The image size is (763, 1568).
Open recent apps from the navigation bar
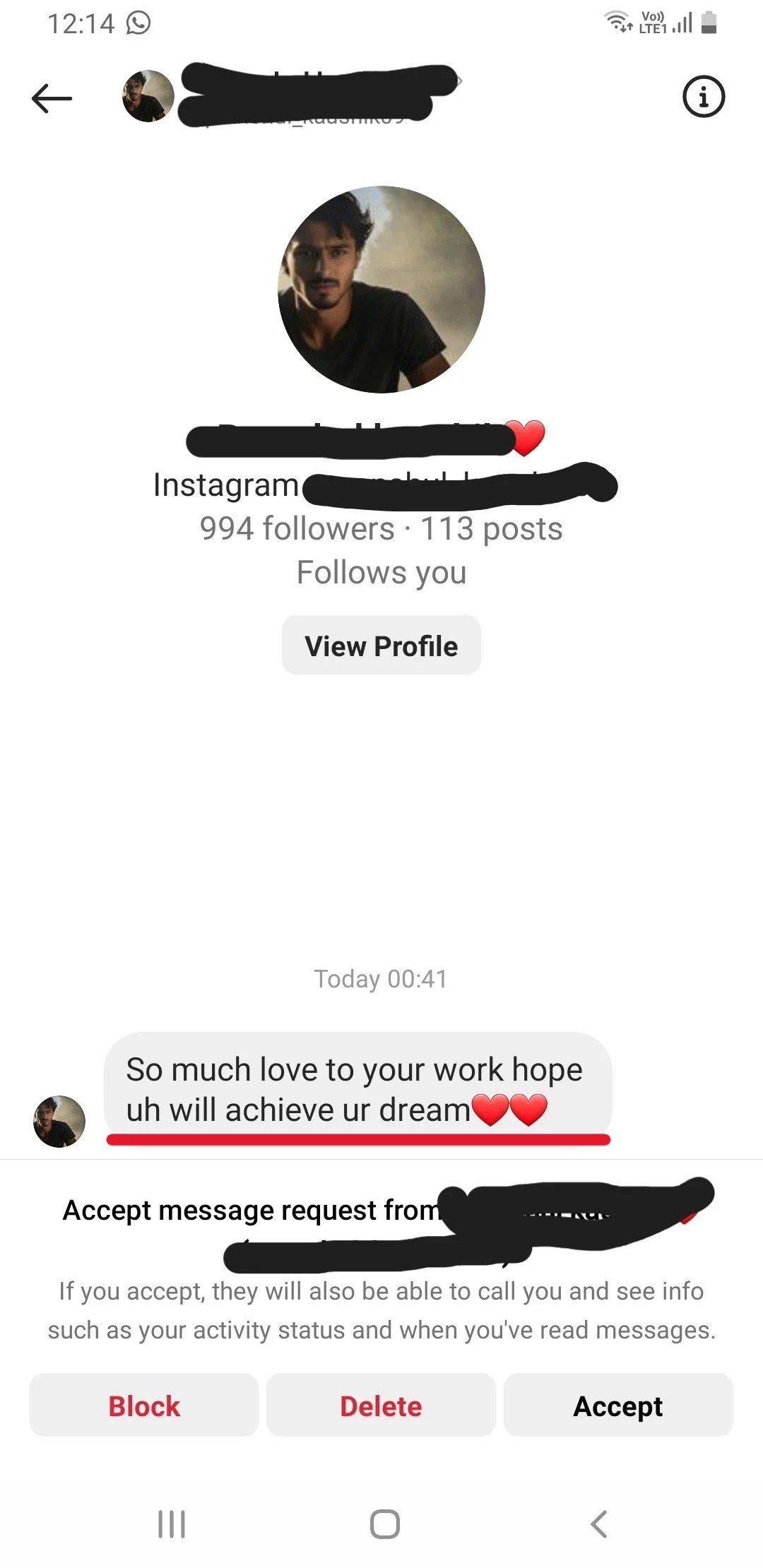[172, 1524]
